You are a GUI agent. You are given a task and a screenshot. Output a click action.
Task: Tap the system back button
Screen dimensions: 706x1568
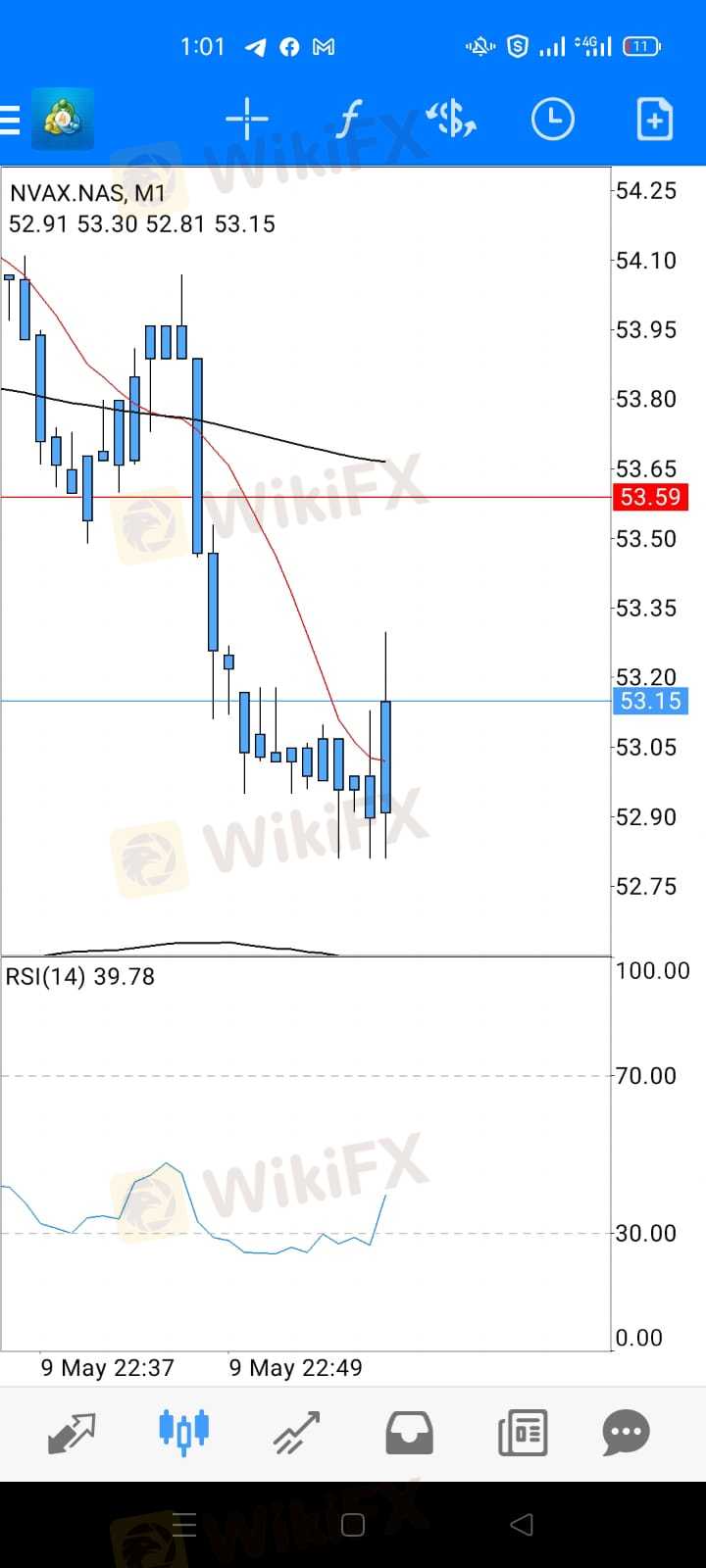tap(522, 1524)
